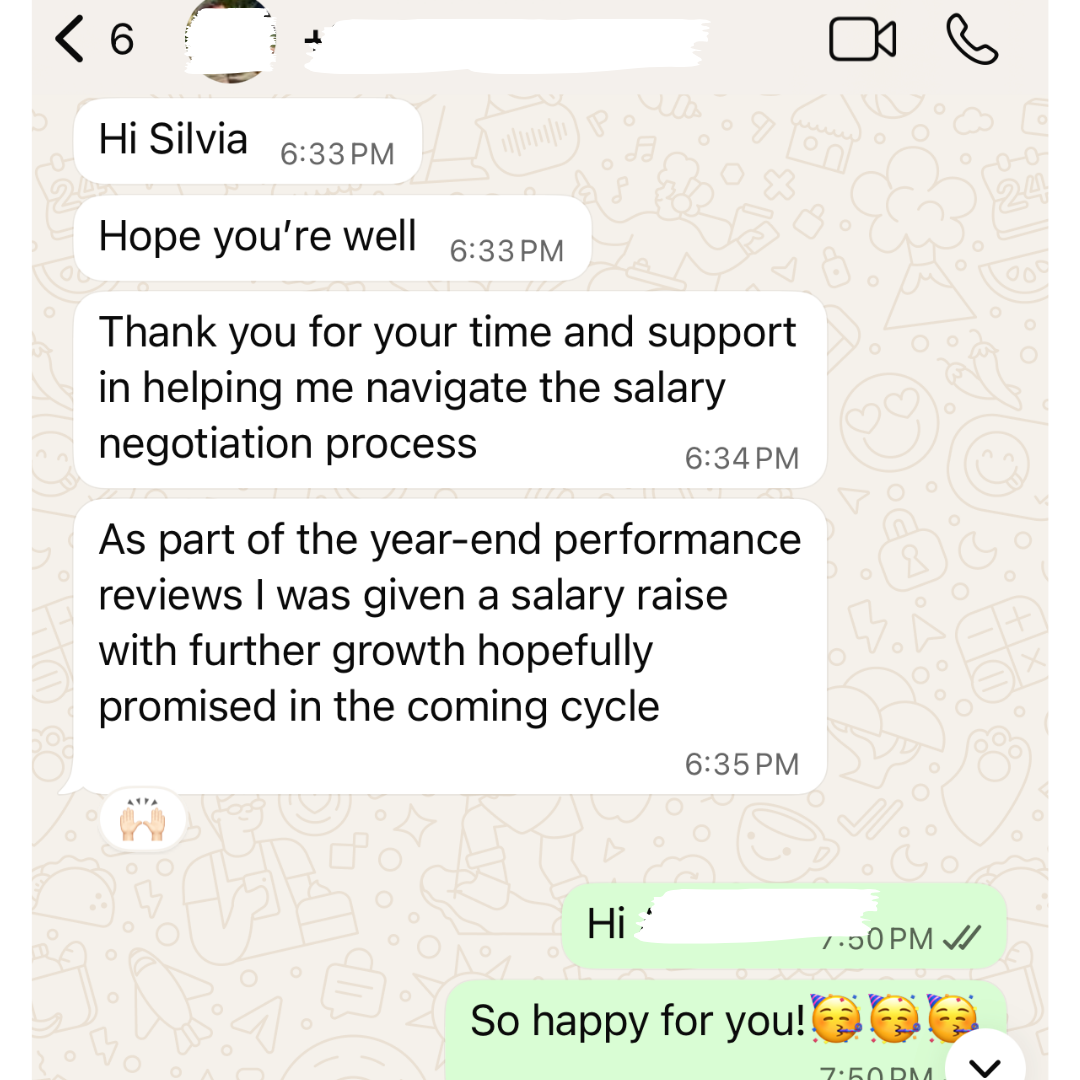
Task: Start a voice call
Action: point(972,40)
